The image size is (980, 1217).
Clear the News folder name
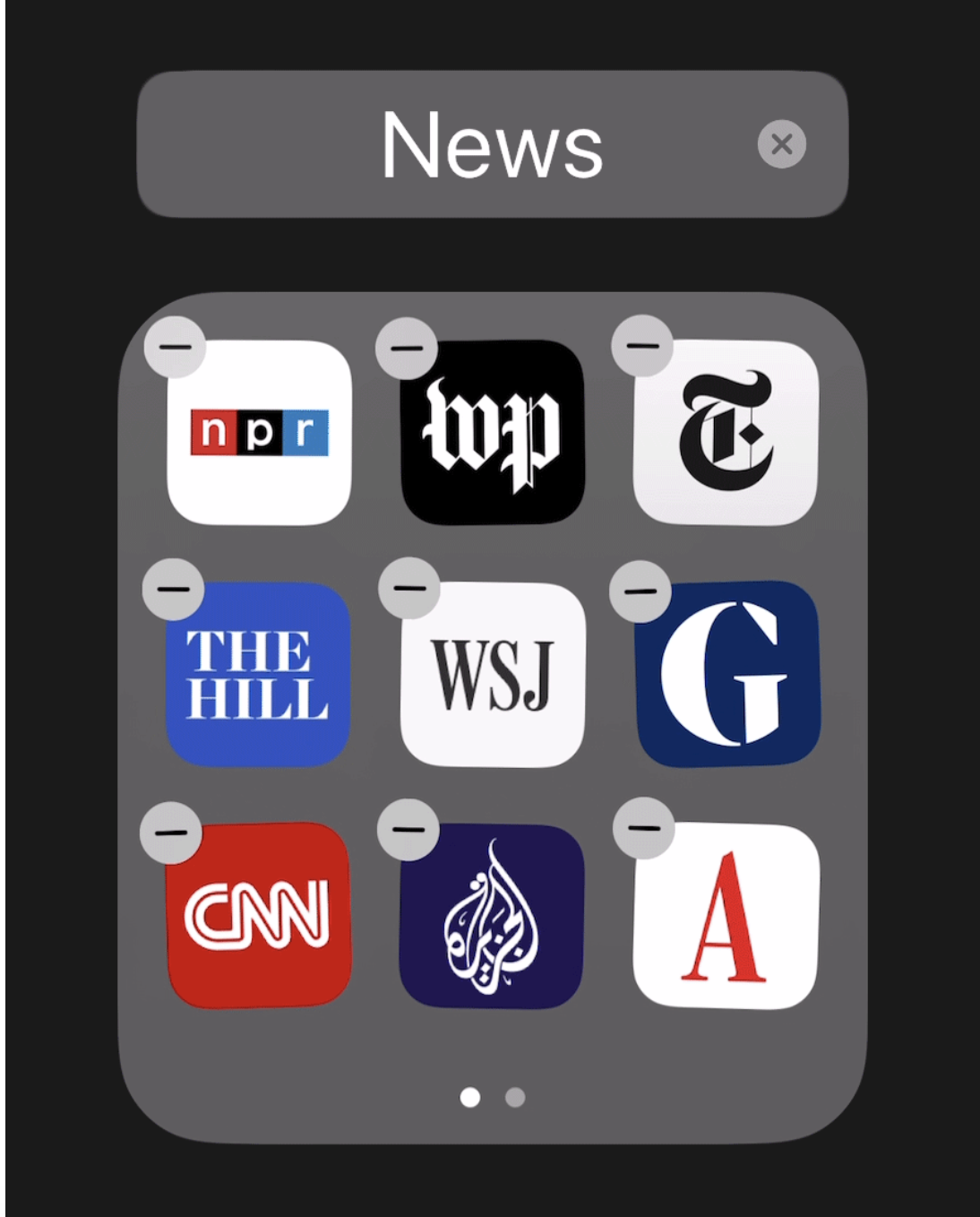(x=781, y=144)
